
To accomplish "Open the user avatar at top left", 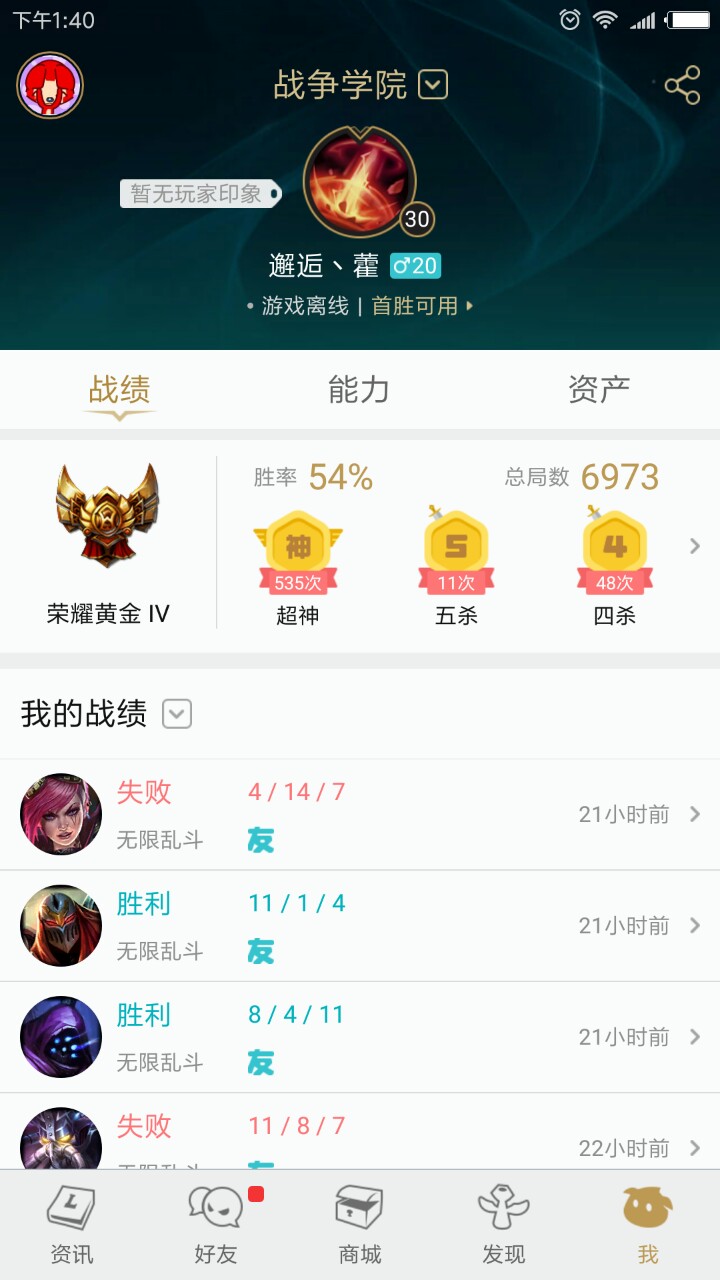I will point(50,86).
